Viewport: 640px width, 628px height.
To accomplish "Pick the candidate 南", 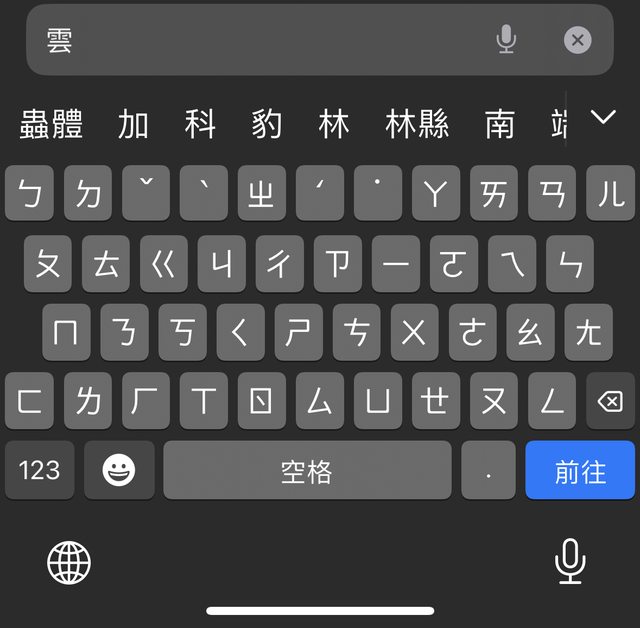I will pyautogui.click(x=500, y=125).
